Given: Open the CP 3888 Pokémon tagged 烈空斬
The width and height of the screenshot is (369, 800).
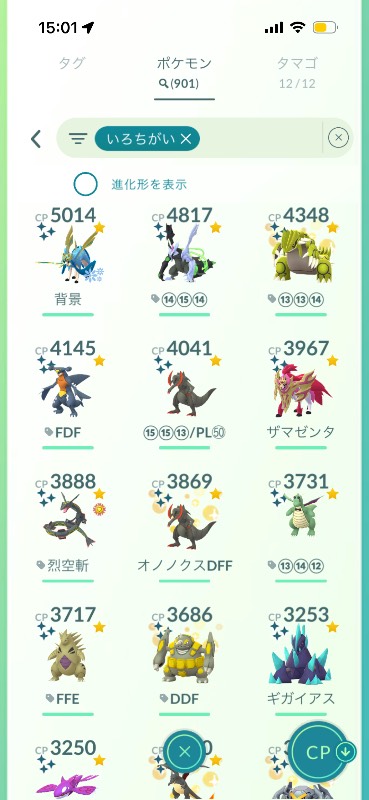Looking at the screenshot, I should (68, 527).
